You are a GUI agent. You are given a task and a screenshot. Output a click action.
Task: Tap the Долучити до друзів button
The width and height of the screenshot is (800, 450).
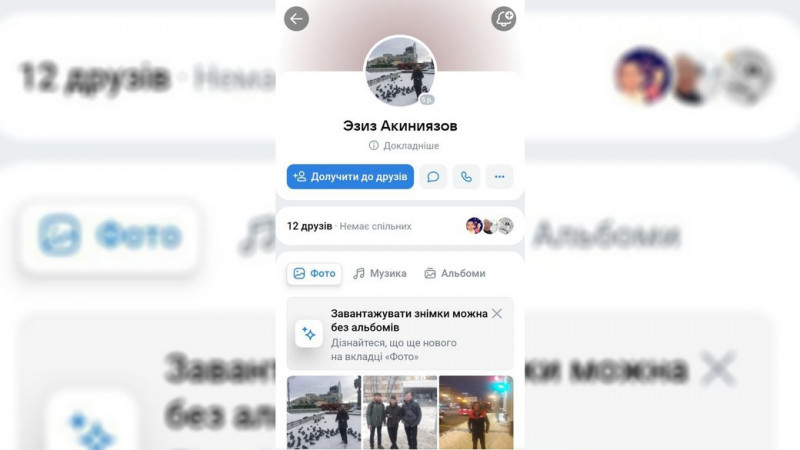350,177
